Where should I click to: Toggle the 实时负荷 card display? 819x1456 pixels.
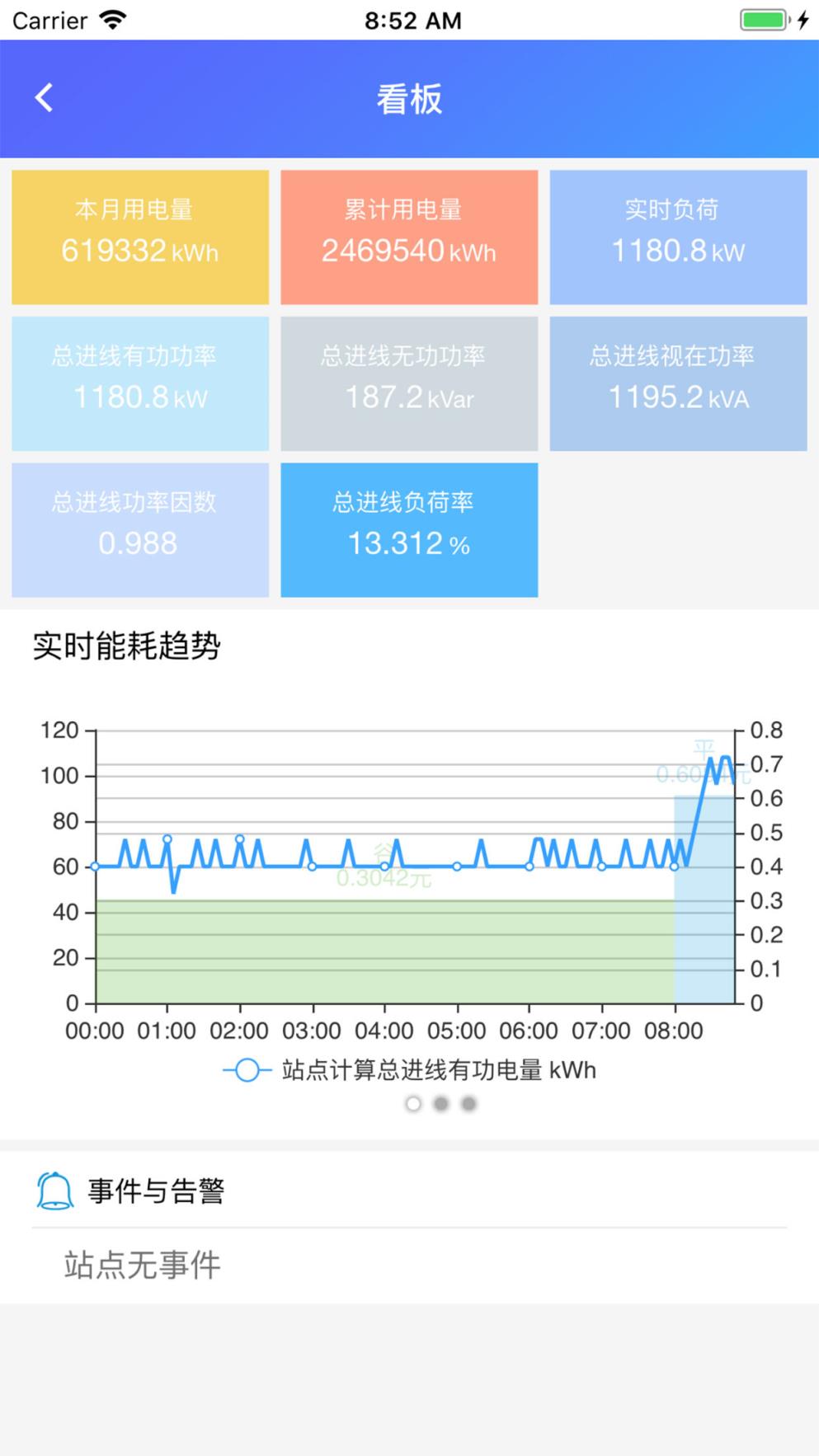(x=678, y=237)
